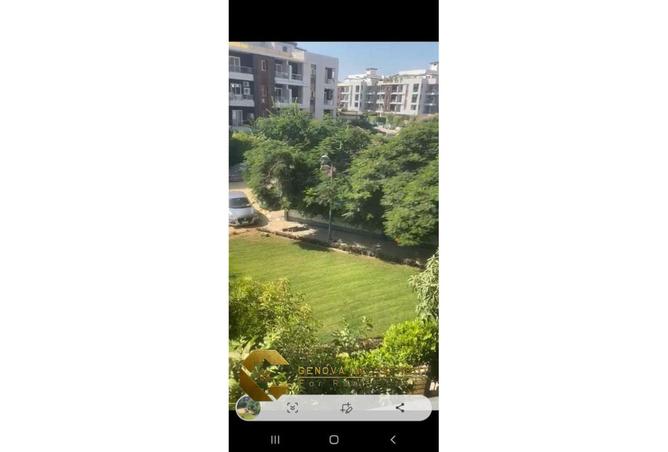
Task: Open the captured screenshot preview thumbnail
Action: tap(248, 407)
